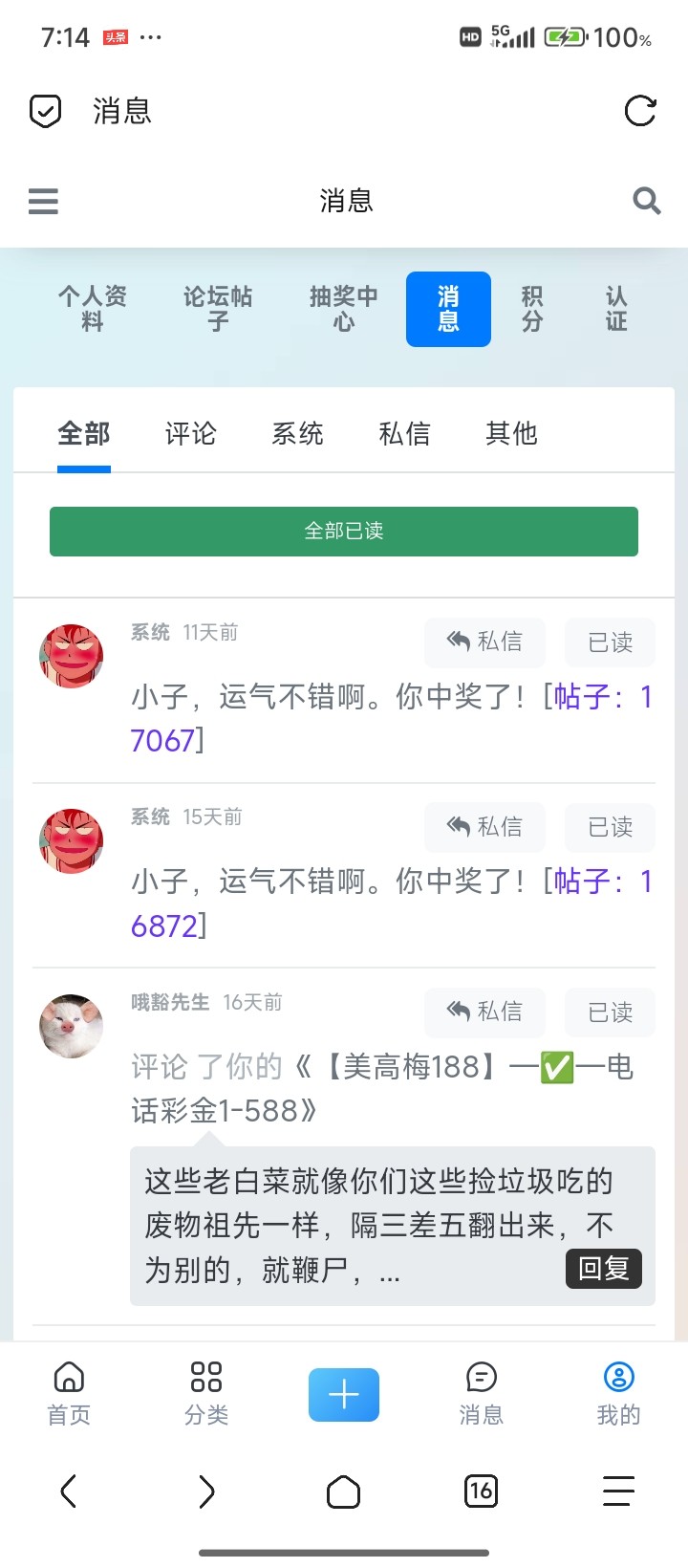Image resolution: width=688 pixels, height=1568 pixels.
Task: Reload the page with refresh icon
Action: pyautogui.click(x=639, y=111)
